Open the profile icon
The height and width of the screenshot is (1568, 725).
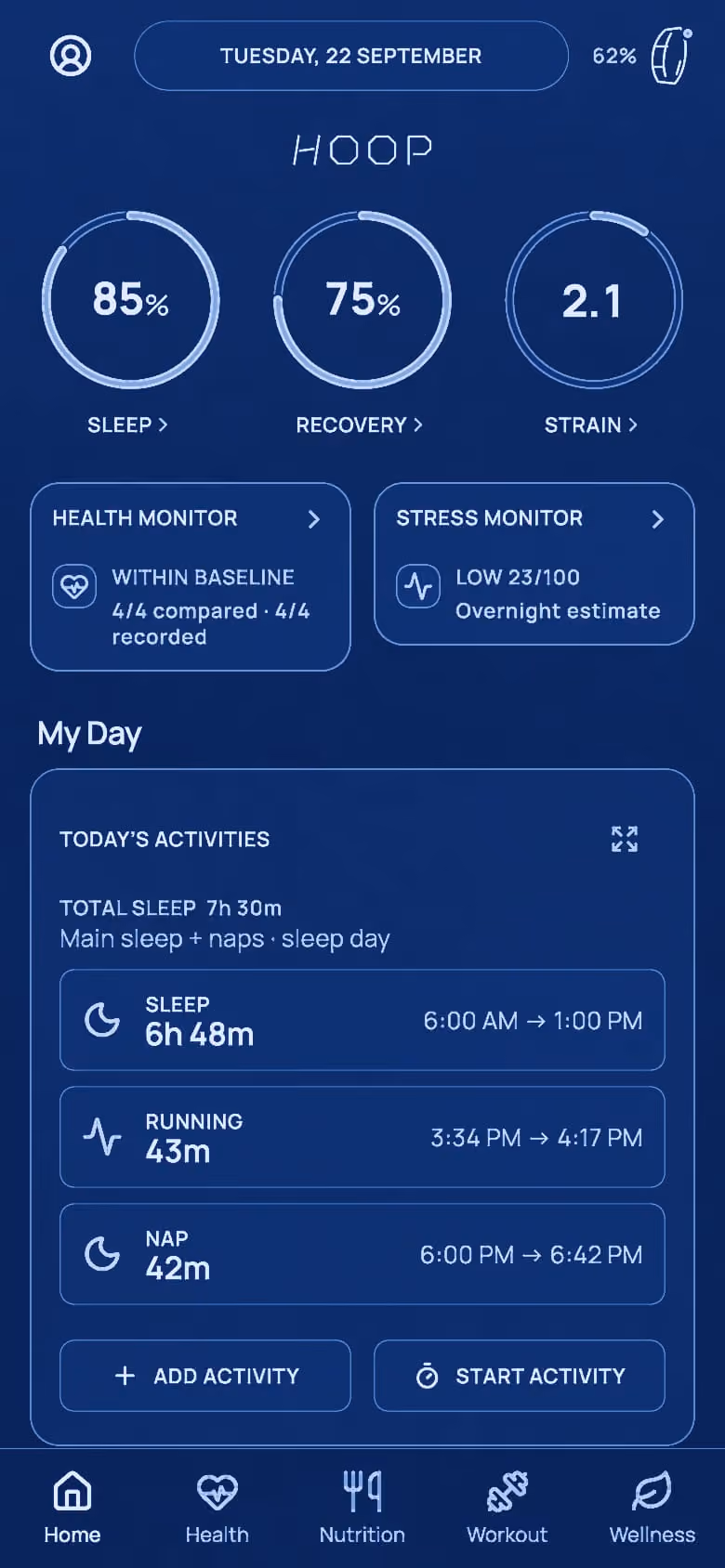pyautogui.click(x=71, y=56)
